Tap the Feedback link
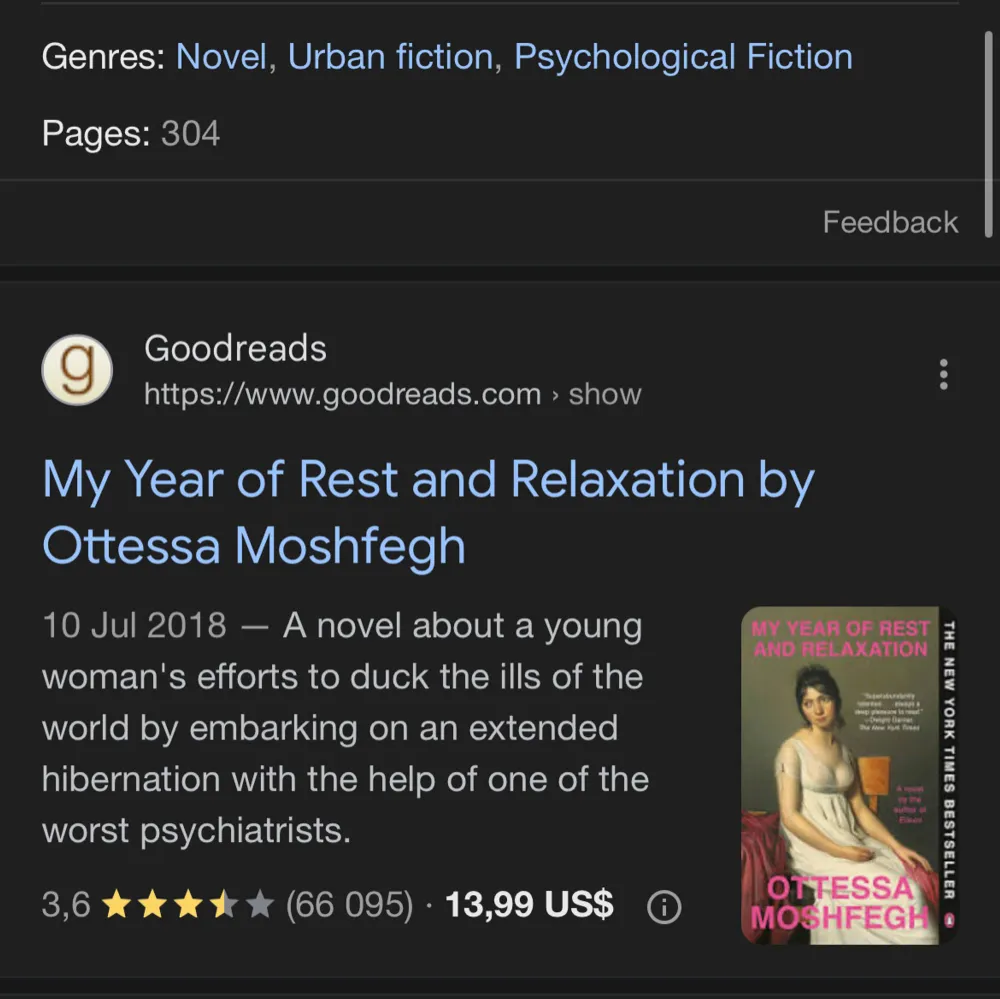 tap(889, 222)
